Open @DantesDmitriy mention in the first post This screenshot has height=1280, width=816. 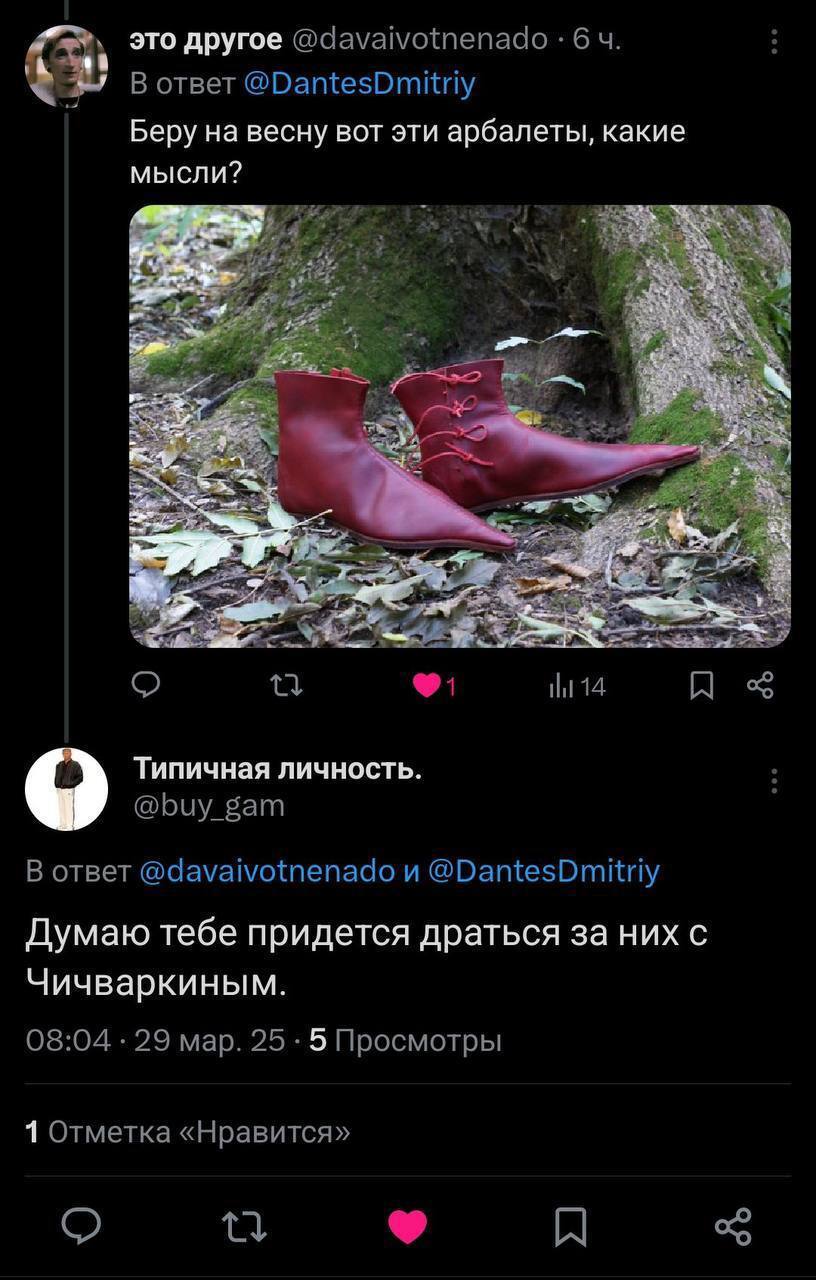(x=359, y=83)
